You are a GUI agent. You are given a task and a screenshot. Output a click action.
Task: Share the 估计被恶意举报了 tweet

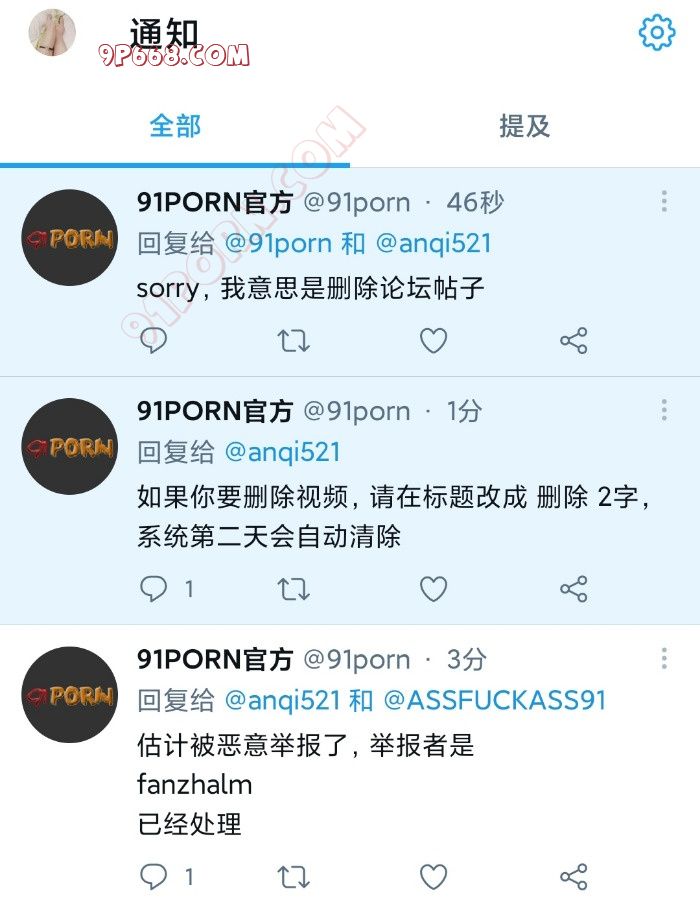[573, 878]
